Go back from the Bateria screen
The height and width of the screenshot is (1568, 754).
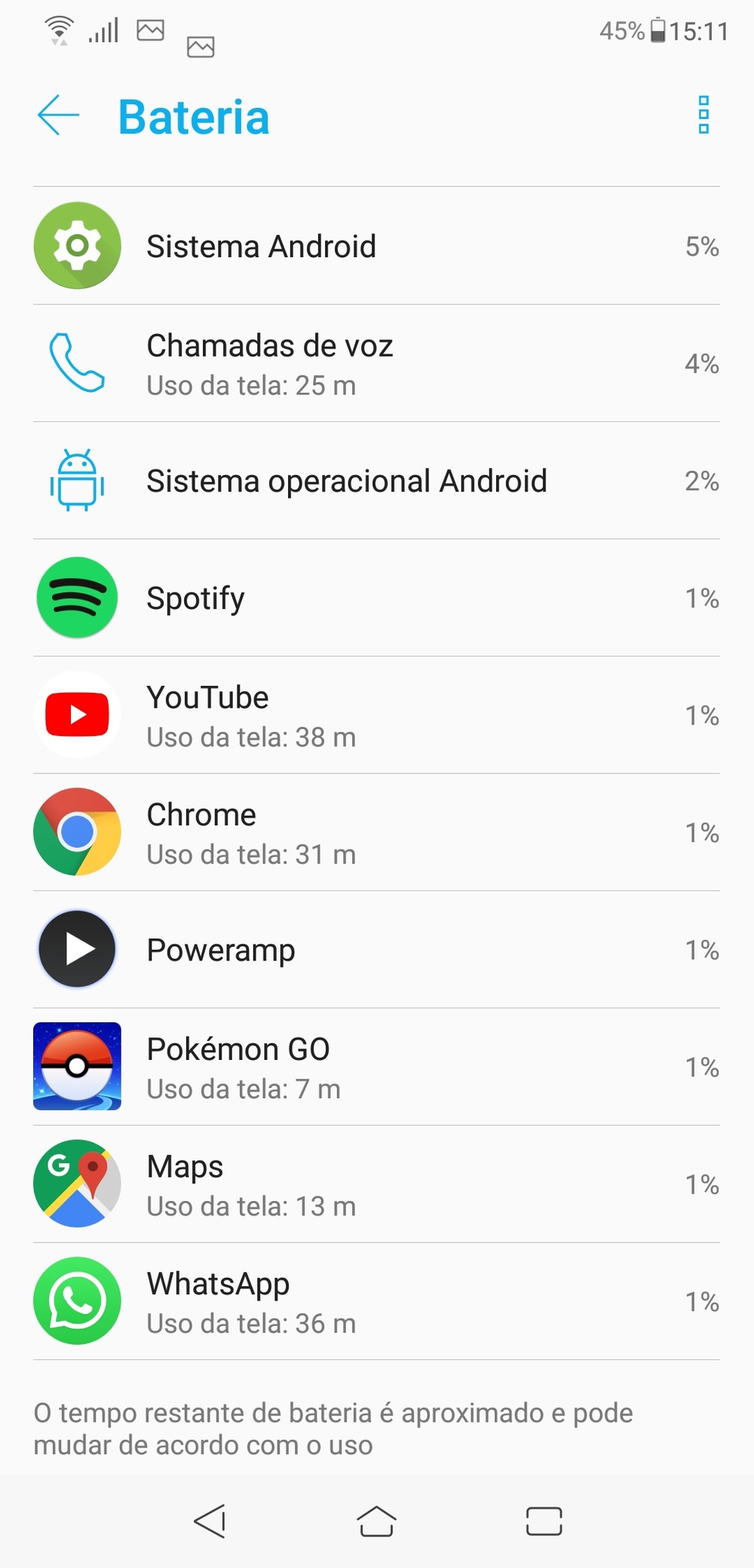click(59, 115)
